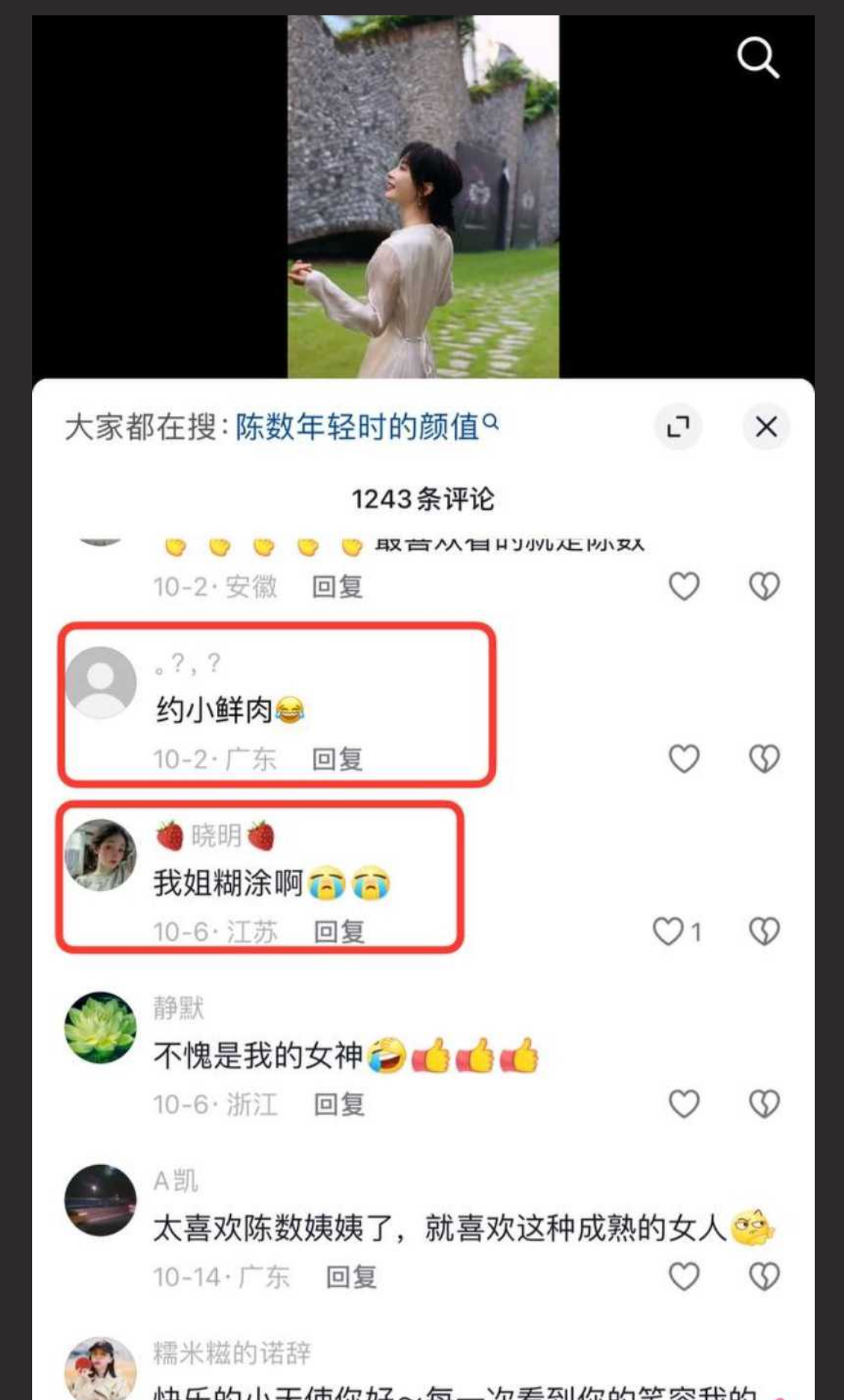Viewport: 844px width, 1400px height.
Task: Toggle like on the 约小鲜肉 comment
Action: coord(683,759)
